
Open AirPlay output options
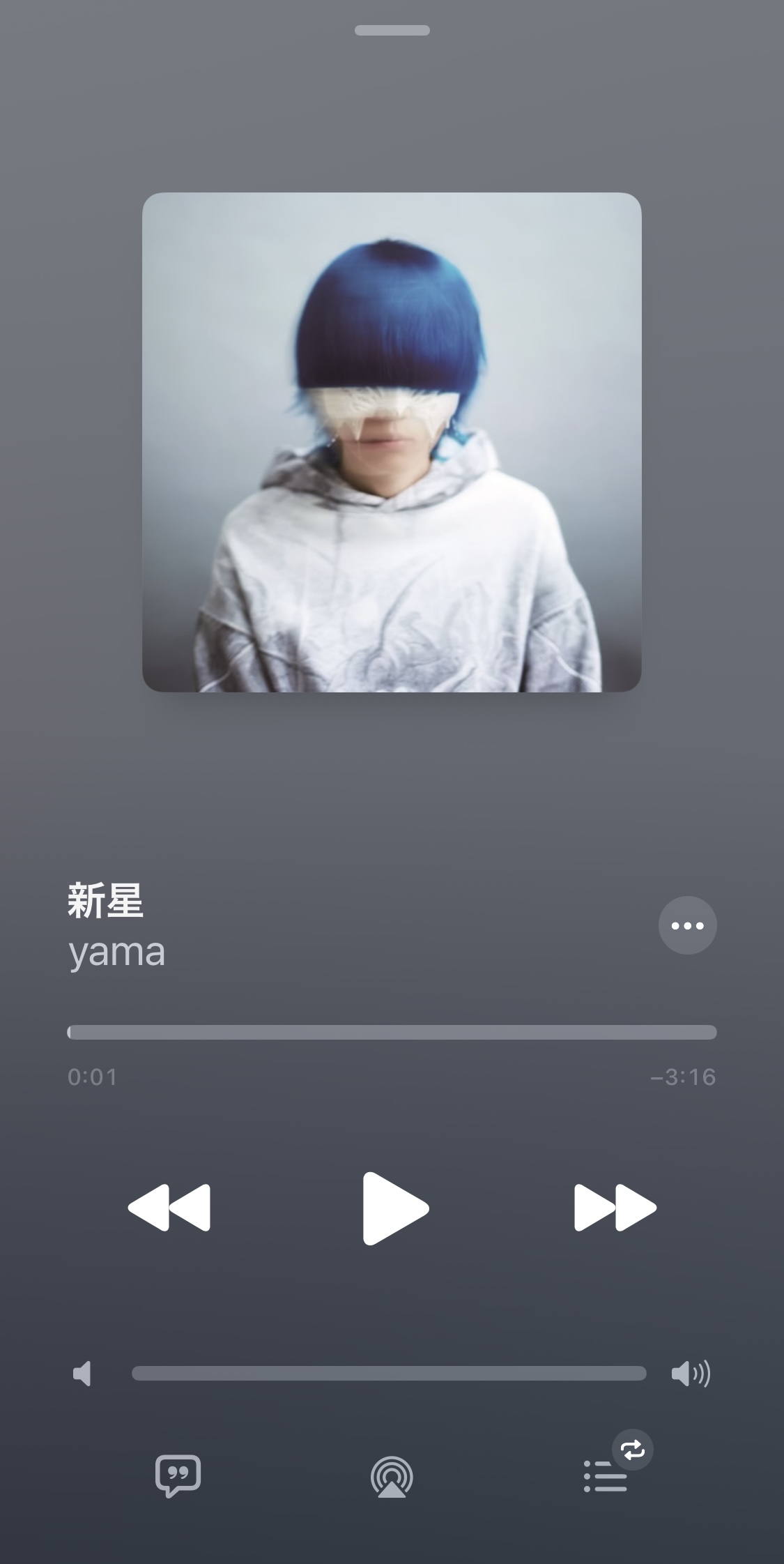click(x=392, y=1476)
